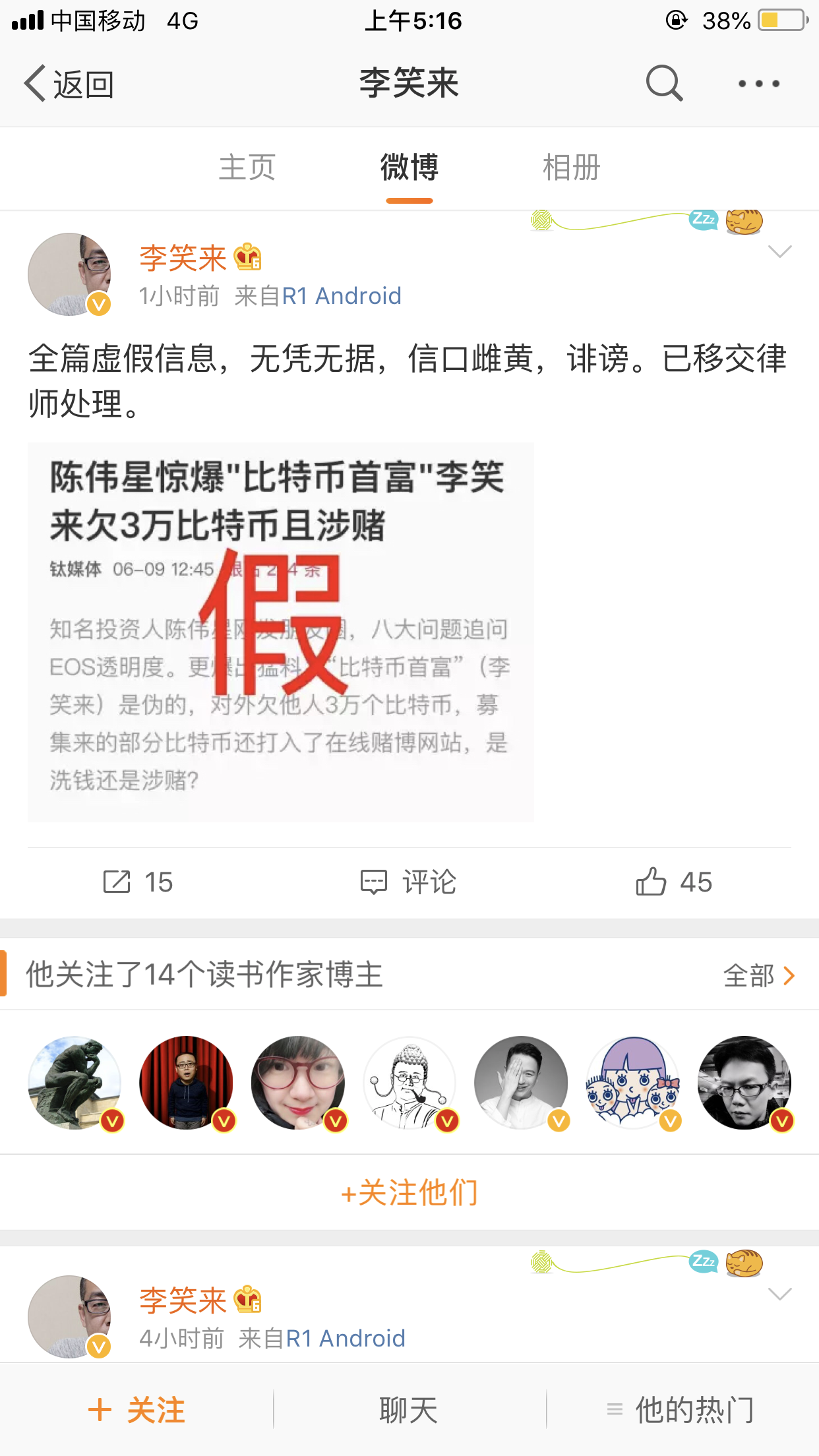Switch to the 相册 tab
Viewport: 819px width, 1456px height.
tap(571, 167)
